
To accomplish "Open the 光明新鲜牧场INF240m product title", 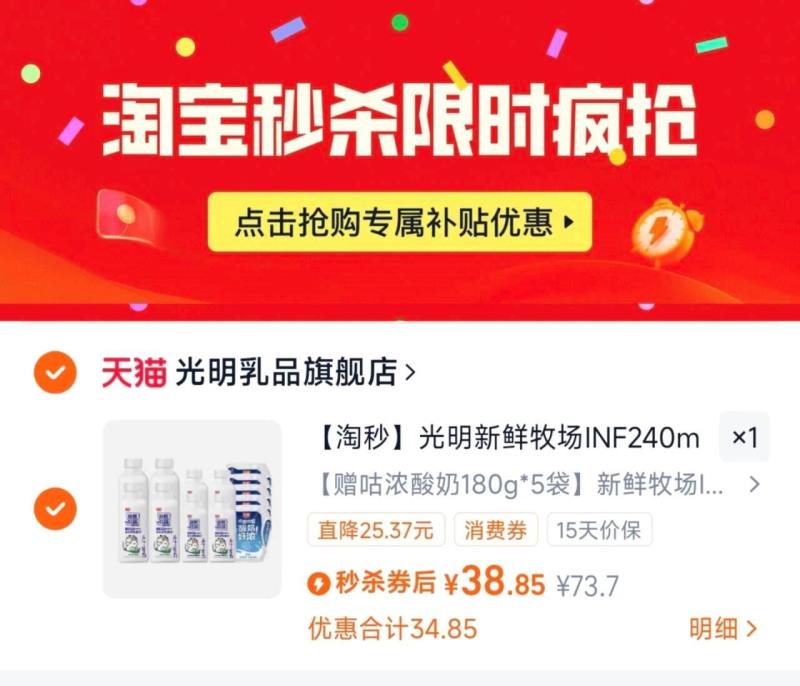I will coord(510,438).
